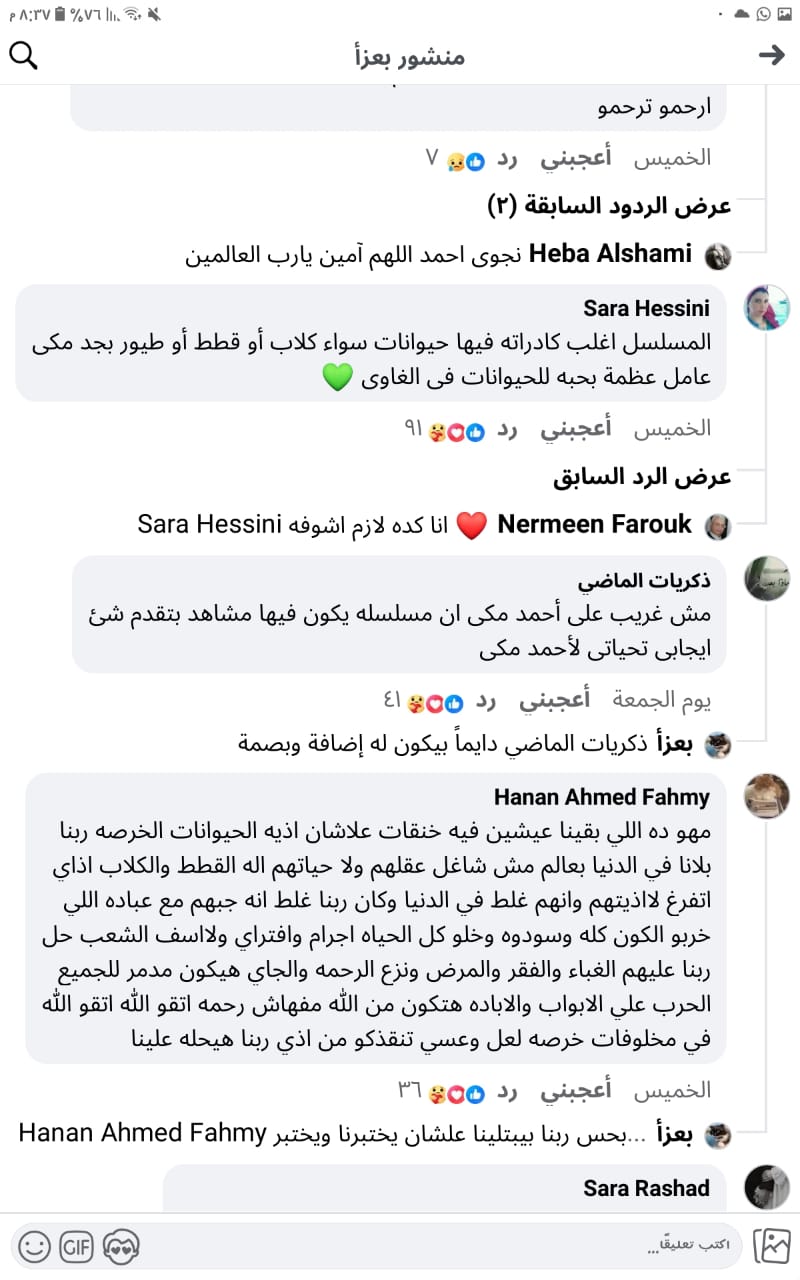Image resolution: width=800 pixels, height=1280 pixels.
Task: Open the GIF picker
Action: click(77, 1245)
